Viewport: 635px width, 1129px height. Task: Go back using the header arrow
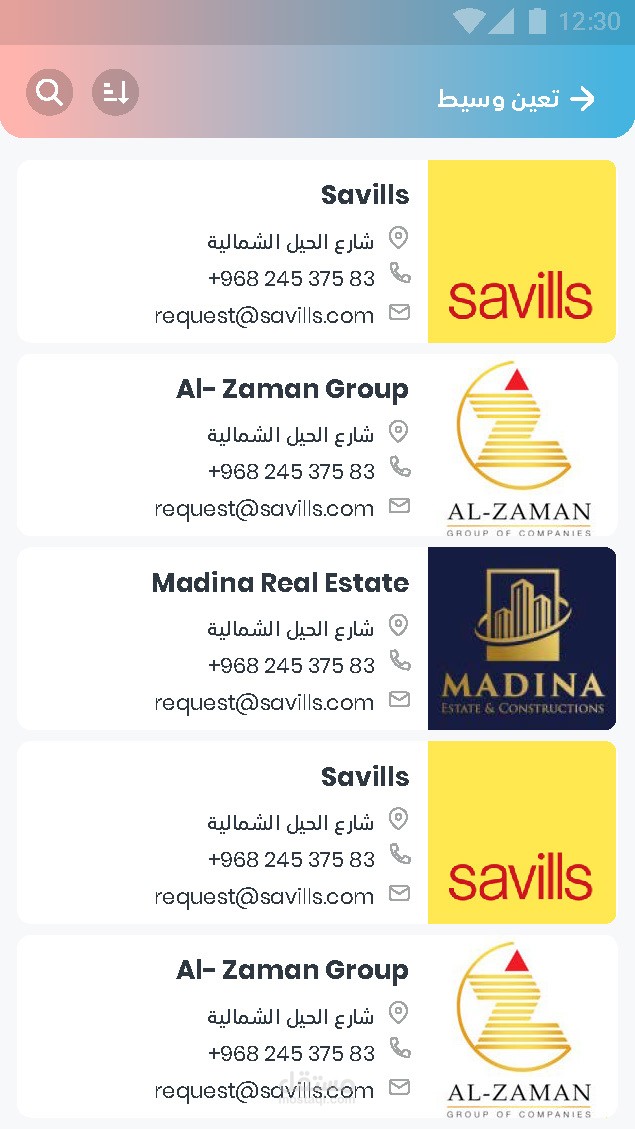(583, 98)
